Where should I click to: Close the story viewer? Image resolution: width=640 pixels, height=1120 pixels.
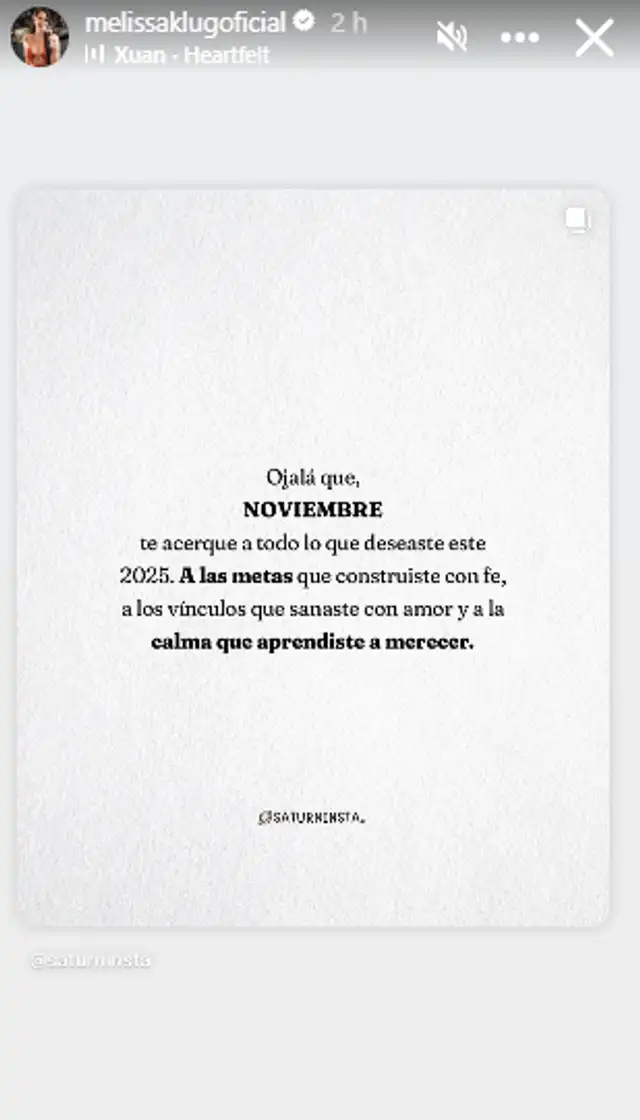[x=594, y=37]
